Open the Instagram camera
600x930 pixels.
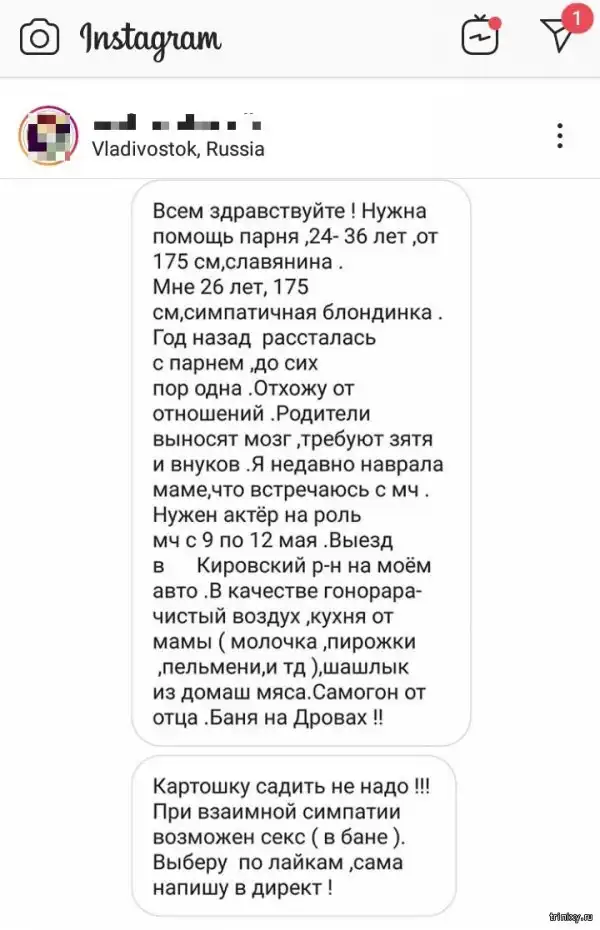click(40, 38)
